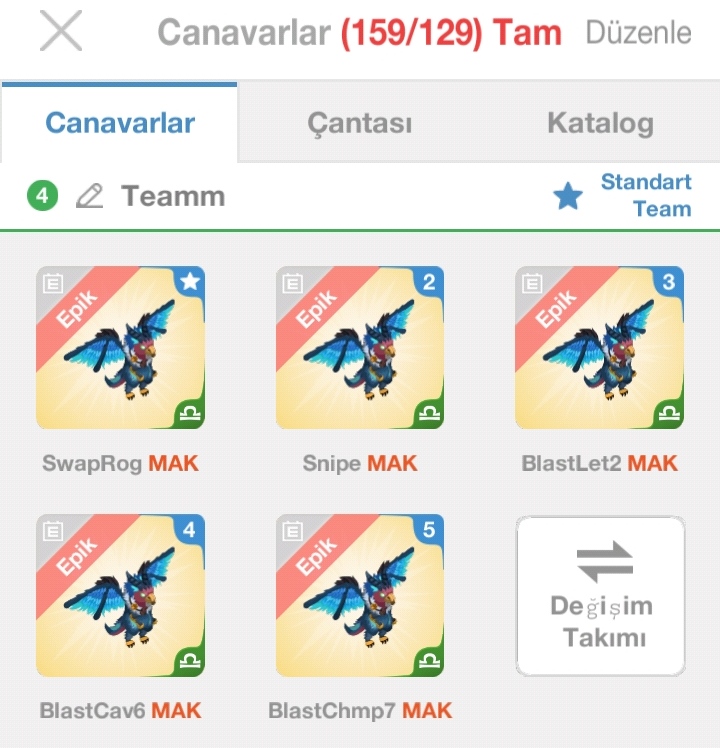Select the SwapRog MAK monster thumbnail

click(x=120, y=347)
